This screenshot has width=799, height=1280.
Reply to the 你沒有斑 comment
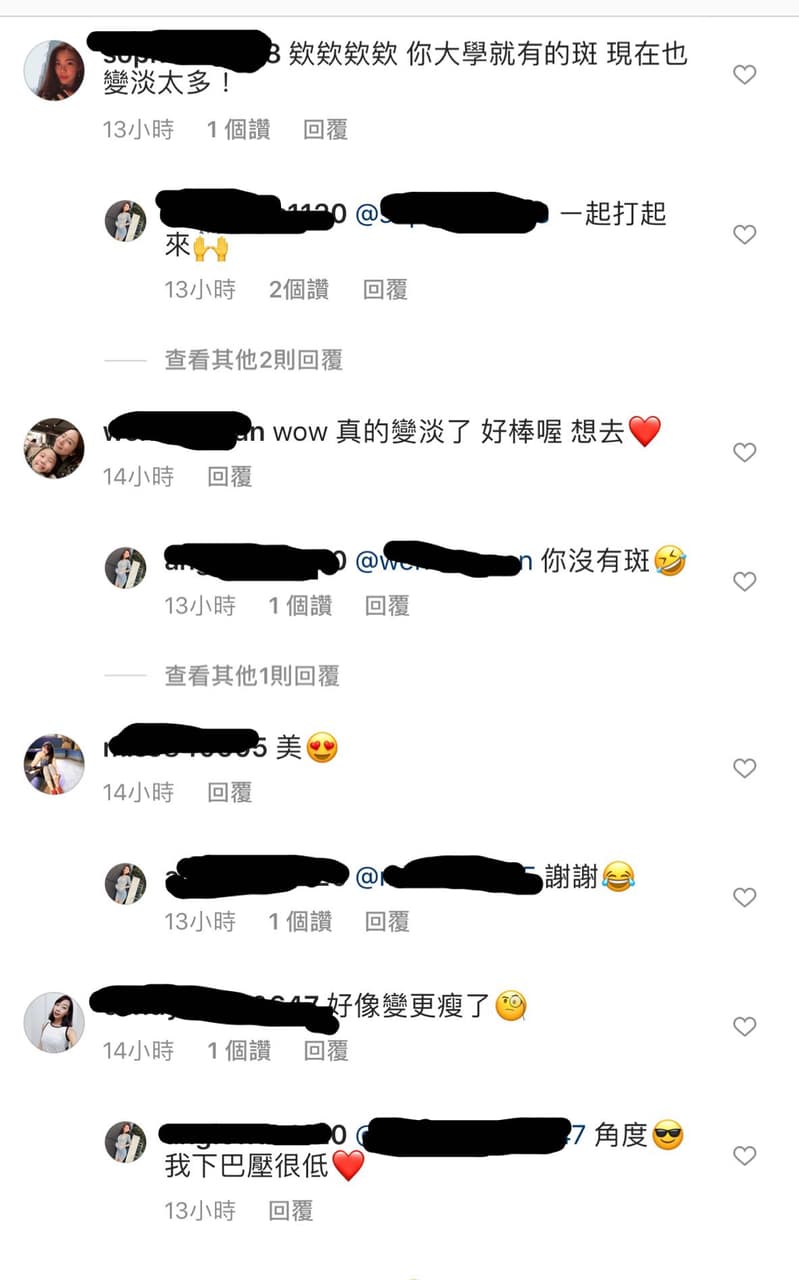(x=387, y=605)
